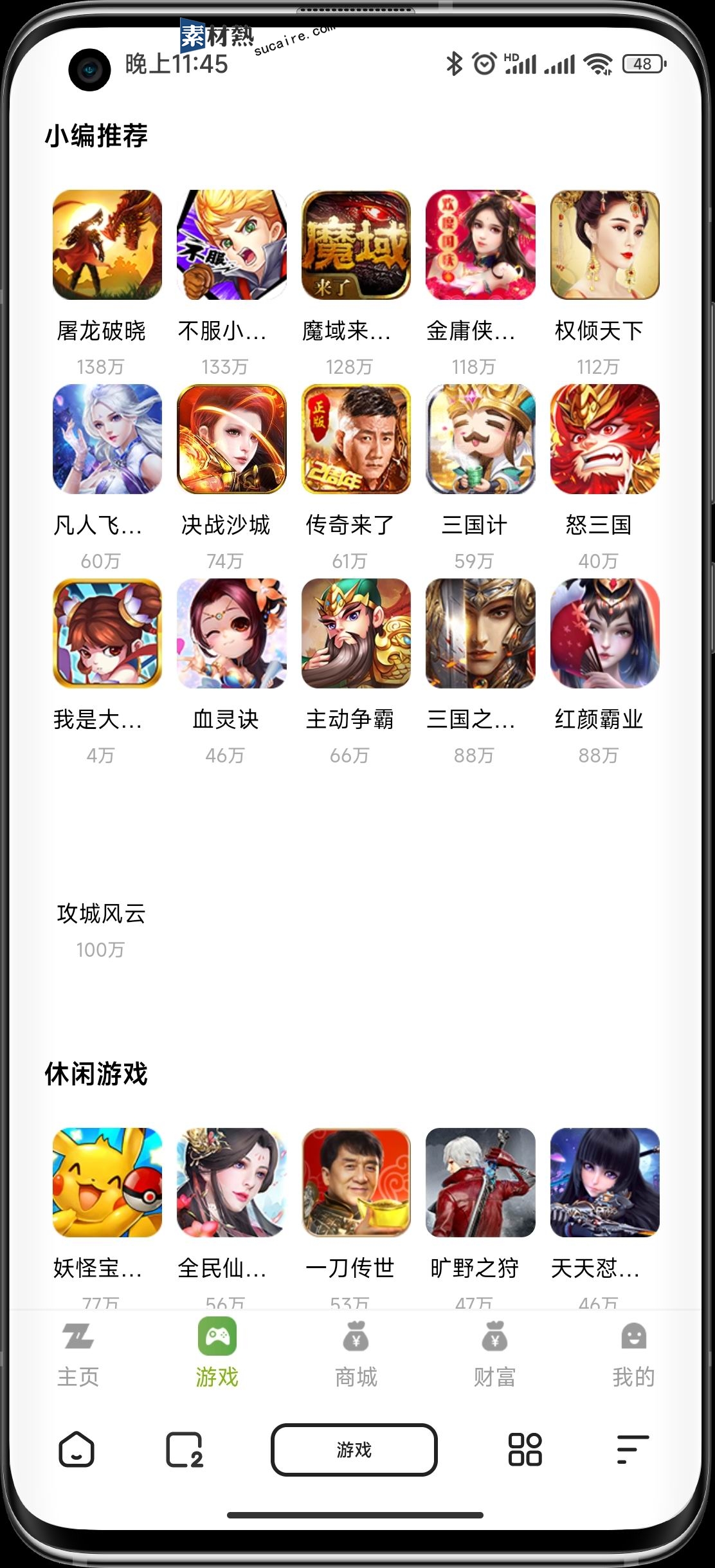715x1568 pixels.
Task: Go to the 财富 tab
Action: (494, 1352)
